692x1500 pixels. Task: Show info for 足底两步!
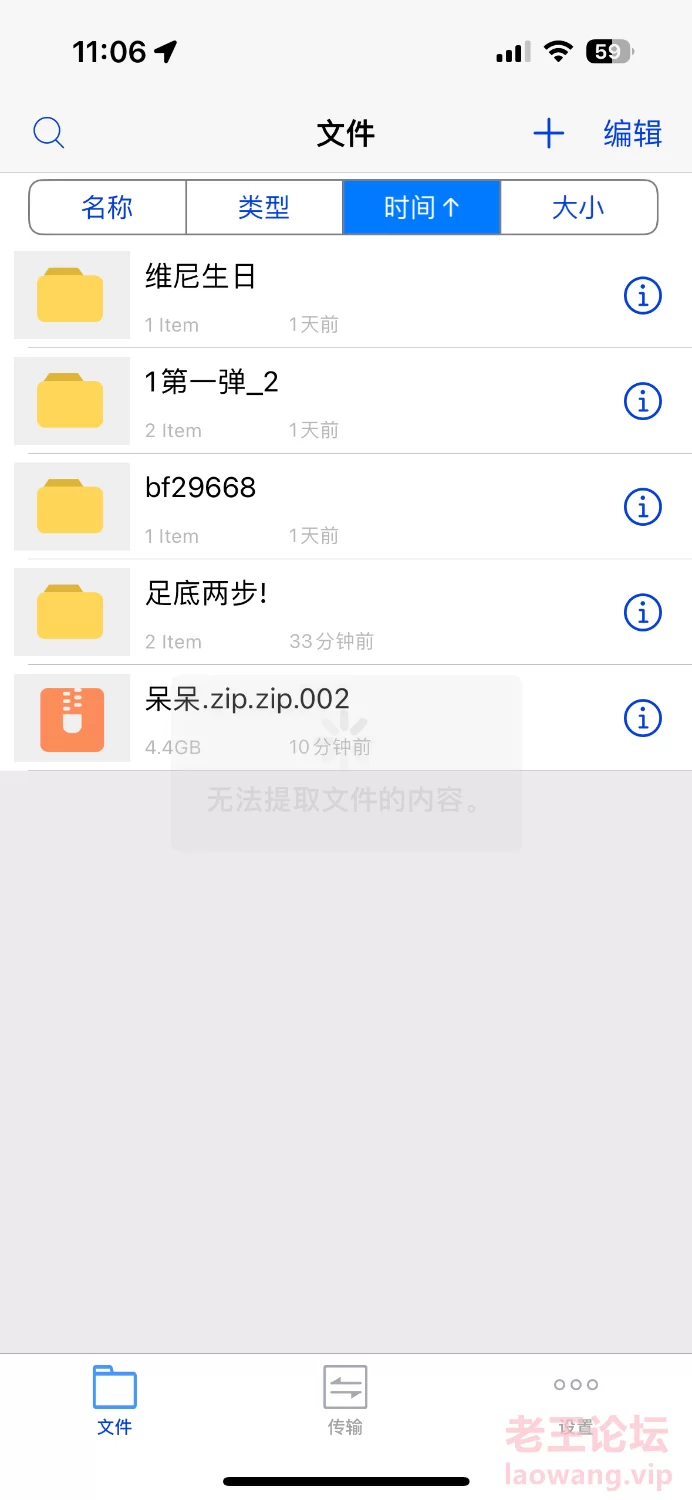[643, 612]
